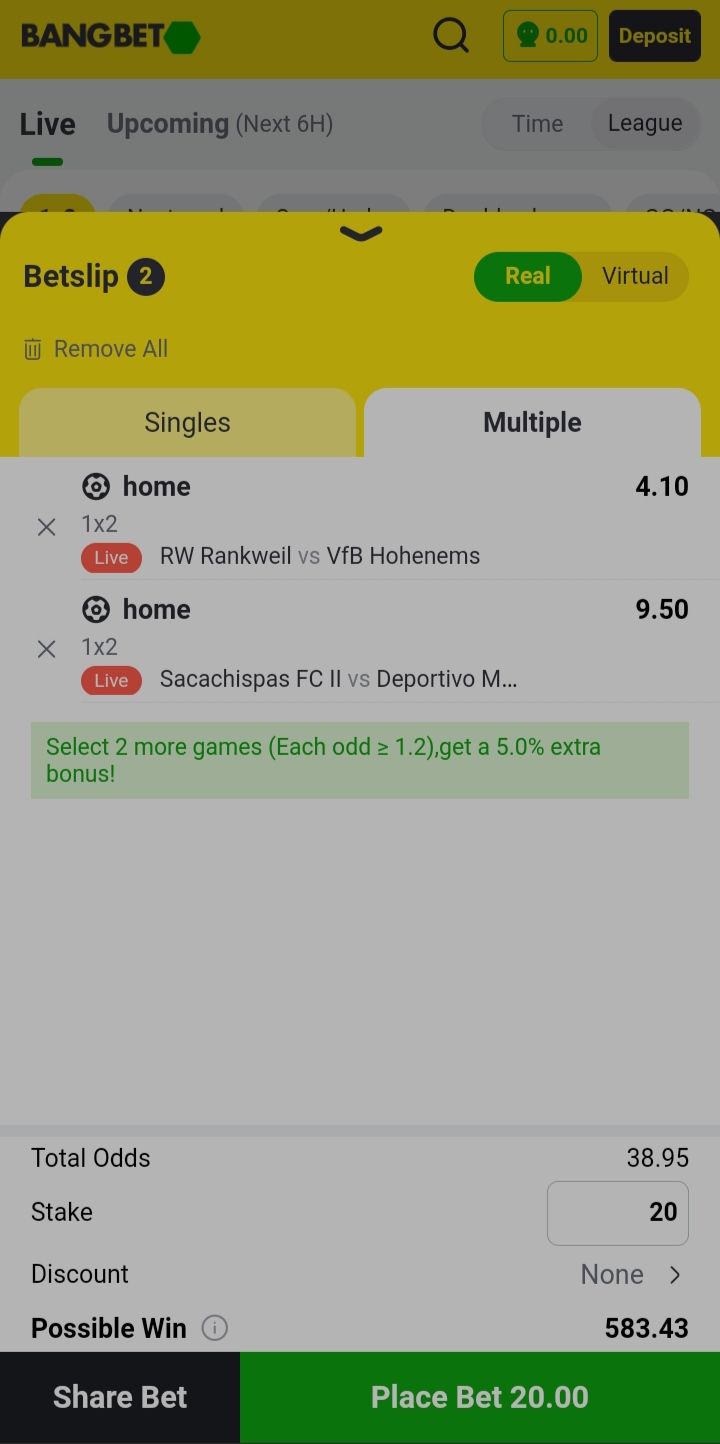Open the Discount options
Viewport: 720px width, 1444px height.
pyautogui.click(x=632, y=1274)
